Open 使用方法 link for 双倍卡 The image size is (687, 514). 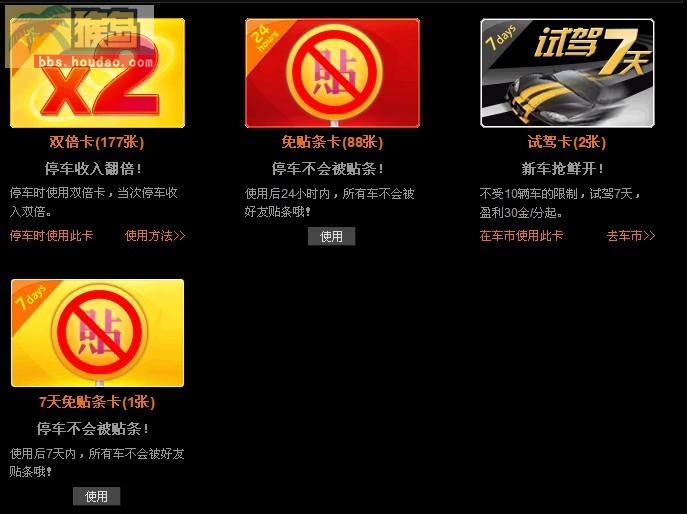(x=155, y=236)
